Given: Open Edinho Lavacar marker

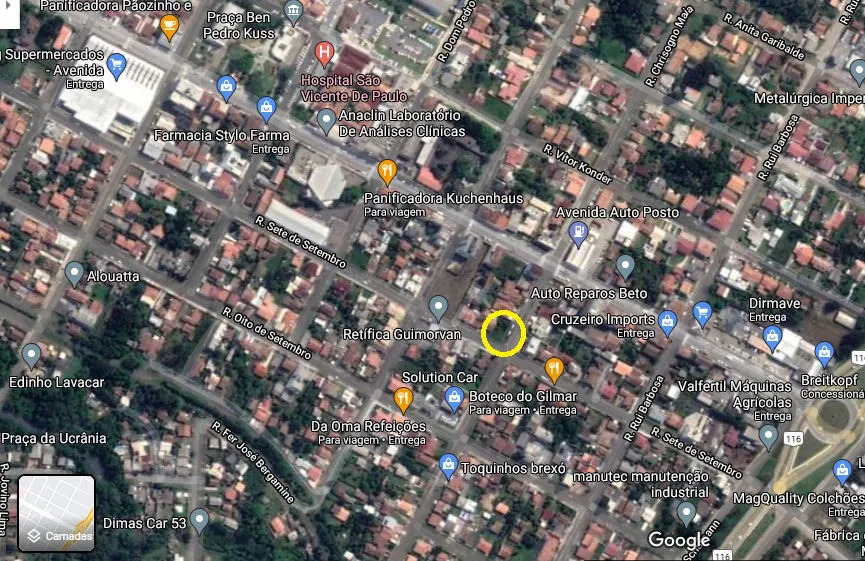Looking at the screenshot, I should (x=31, y=356).
